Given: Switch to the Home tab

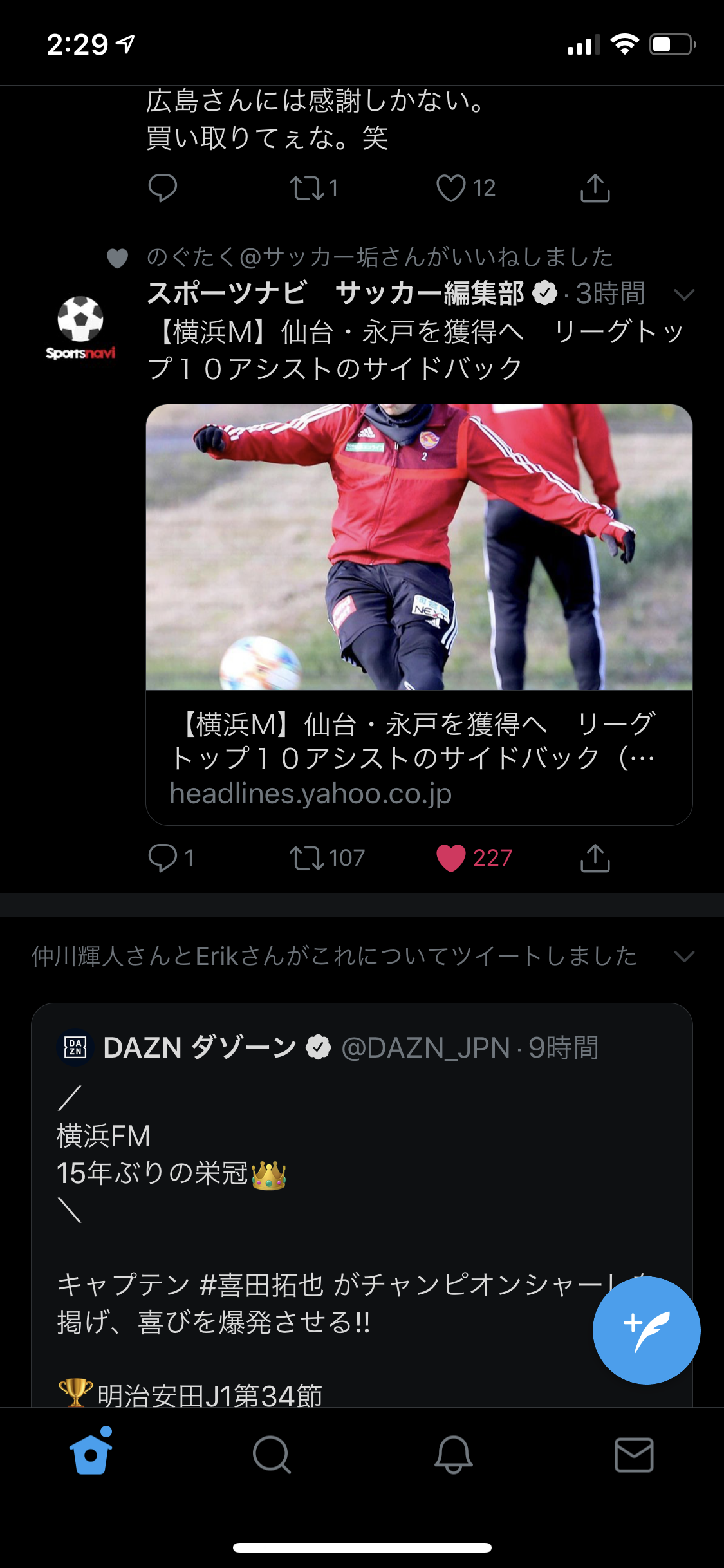Looking at the screenshot, I should pyautogui.click(x=91, y=1454).
